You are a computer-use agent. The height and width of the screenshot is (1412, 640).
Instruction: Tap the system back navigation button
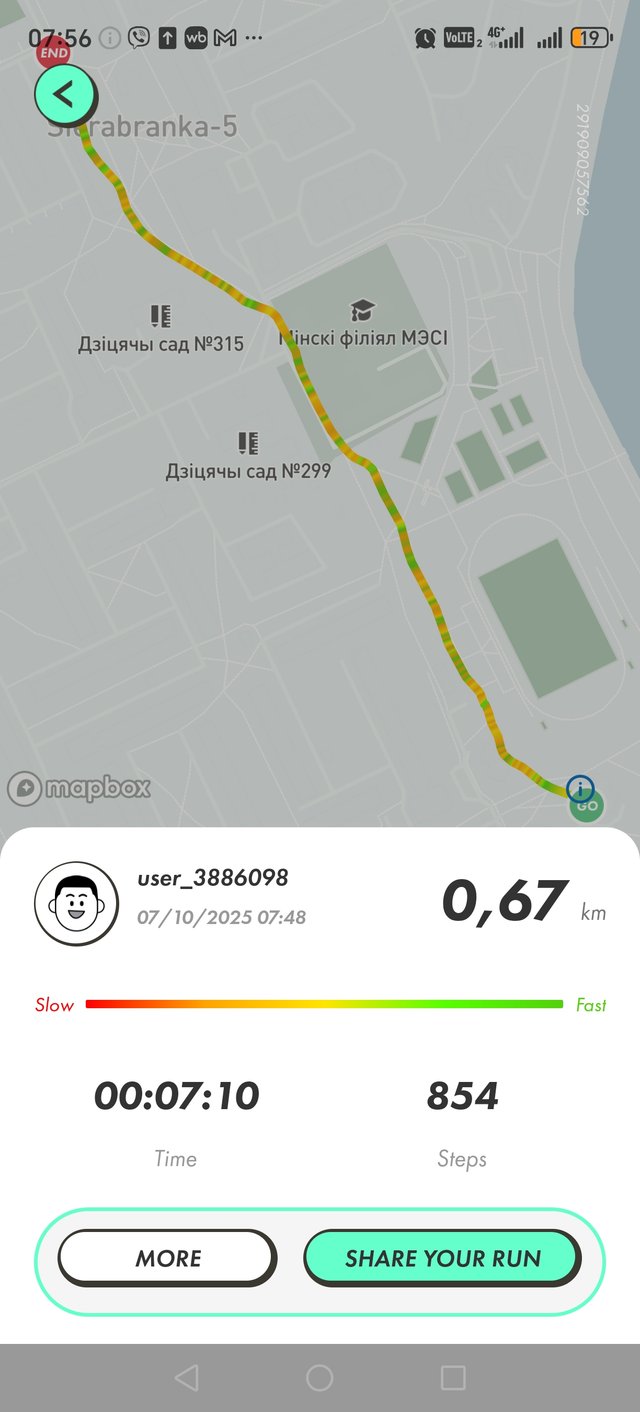pos(186,1378)
